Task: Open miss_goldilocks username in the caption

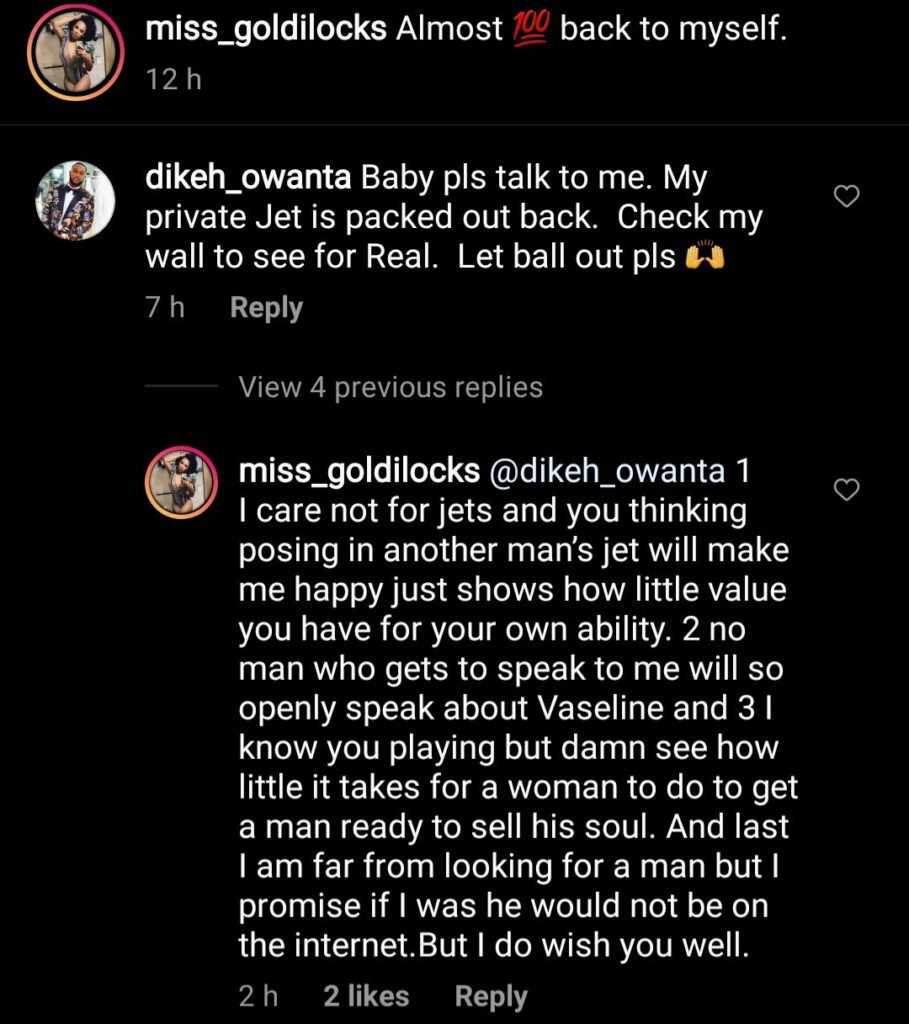Action: (265, 29)
